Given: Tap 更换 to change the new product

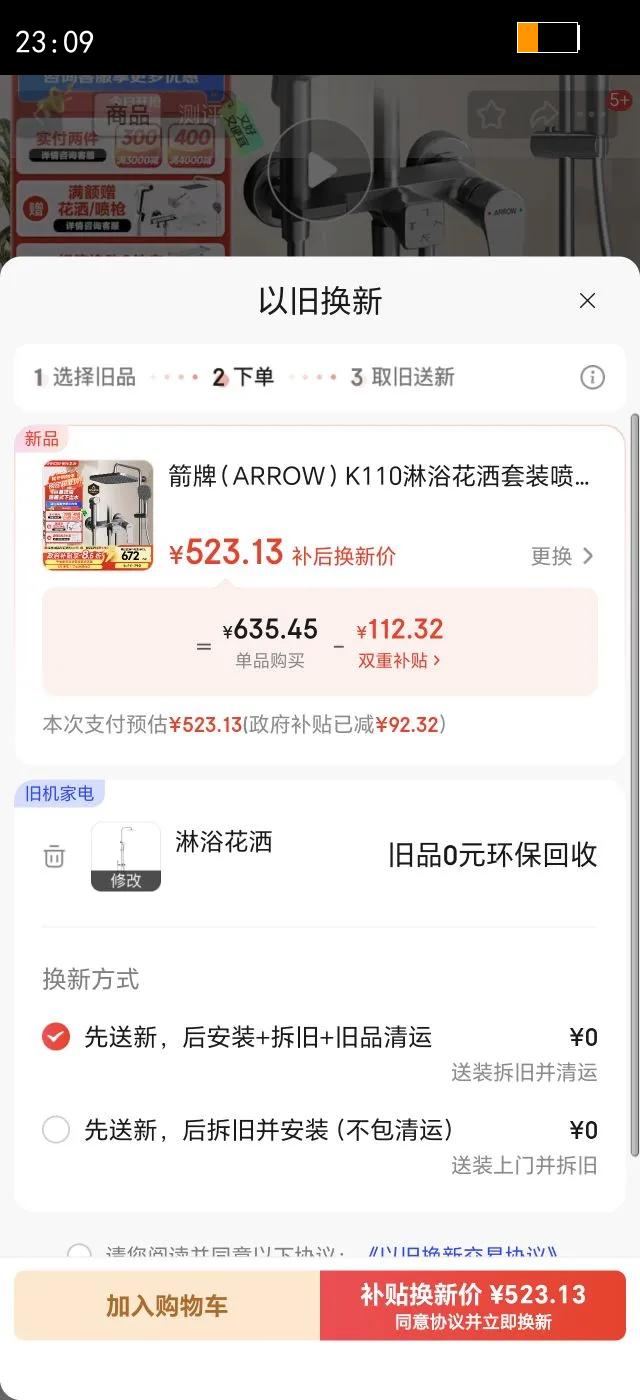Looking at the screenshot, I should pos(562,556).
